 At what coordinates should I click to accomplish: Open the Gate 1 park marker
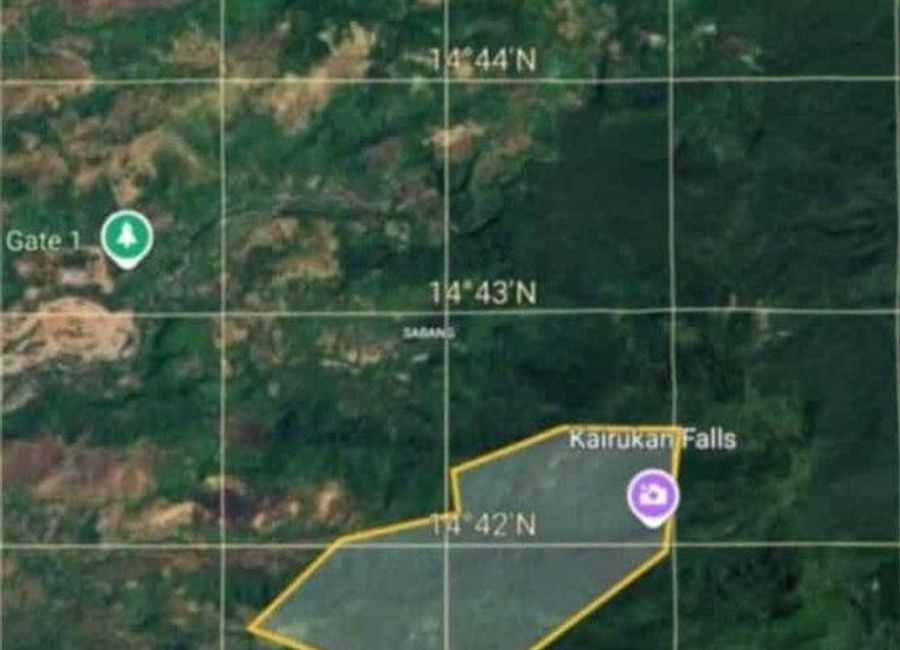[127, 237]
